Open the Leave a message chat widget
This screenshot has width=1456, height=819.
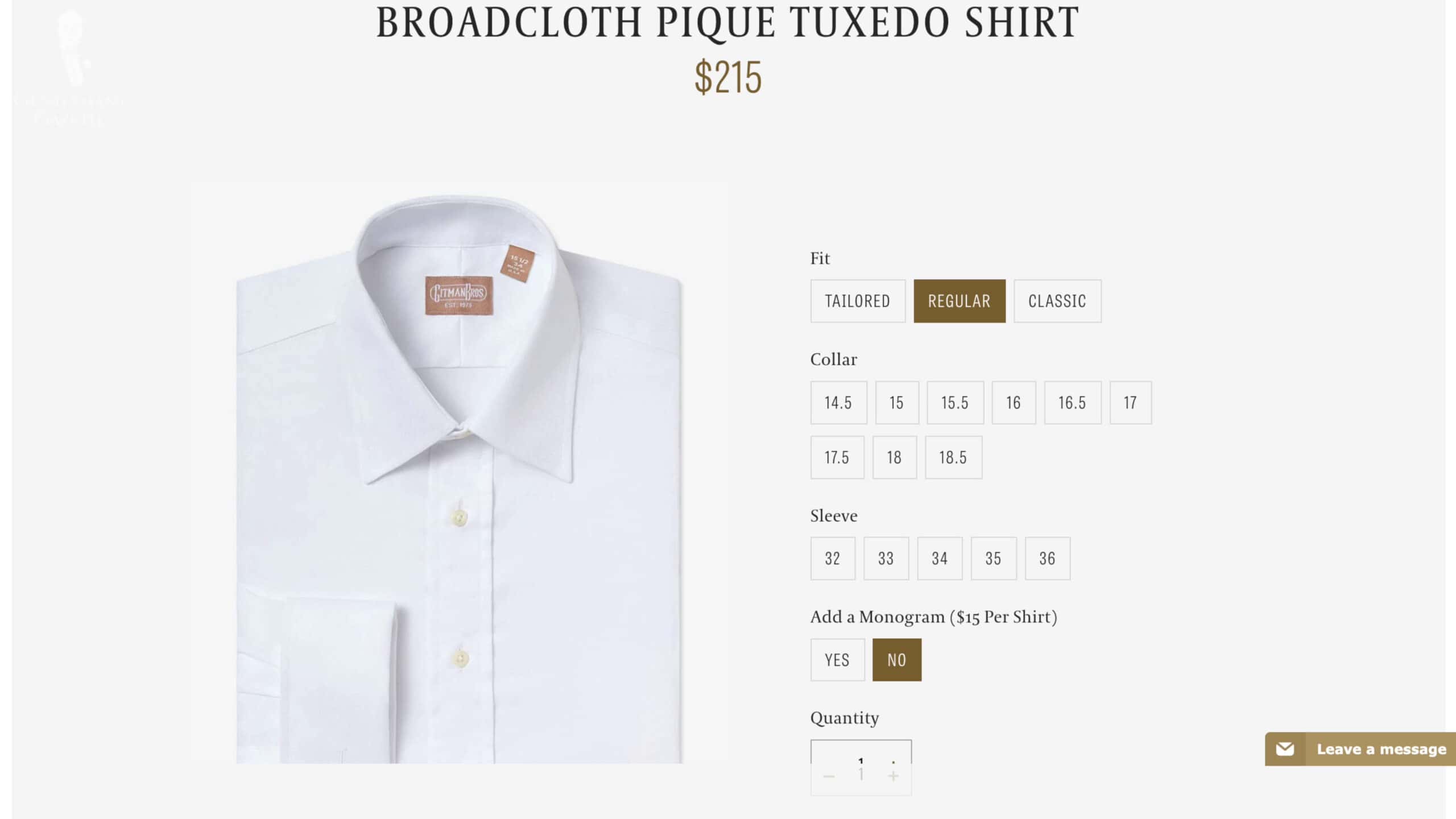coord(1360,749)
